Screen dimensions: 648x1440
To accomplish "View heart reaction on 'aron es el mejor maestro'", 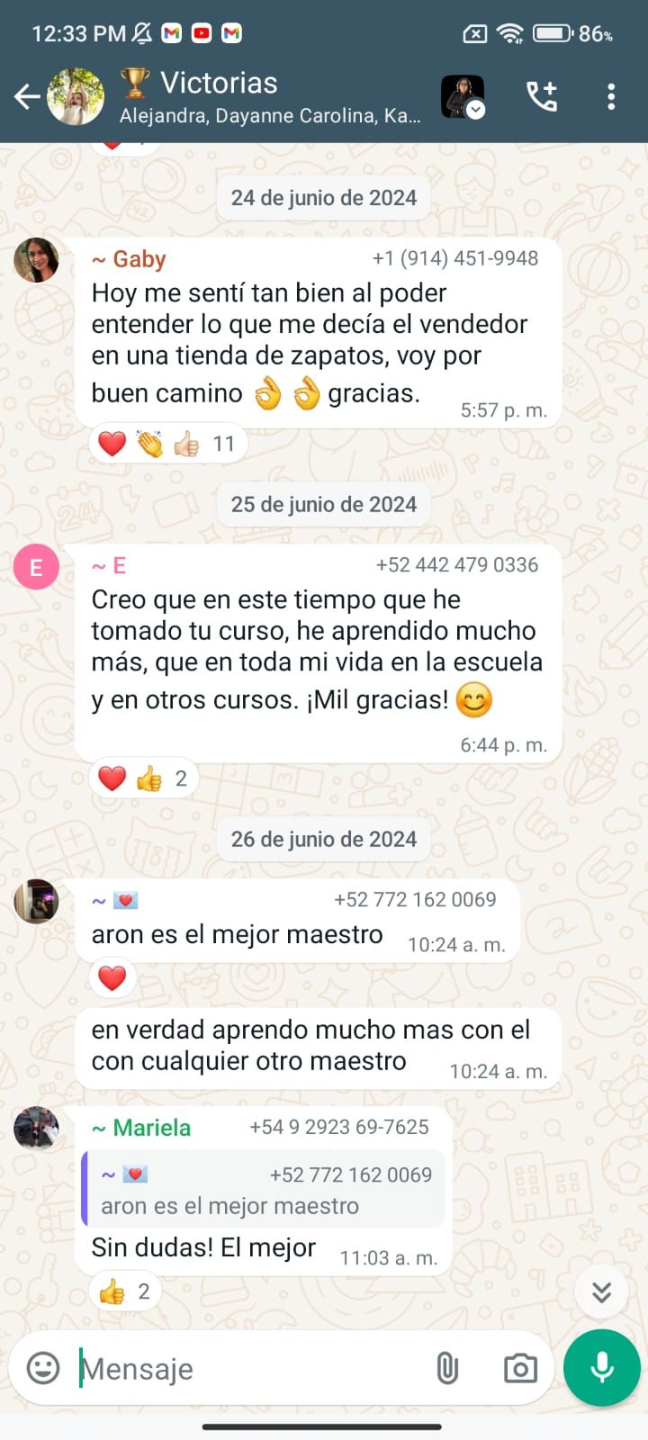I will [x=112, y=978].
